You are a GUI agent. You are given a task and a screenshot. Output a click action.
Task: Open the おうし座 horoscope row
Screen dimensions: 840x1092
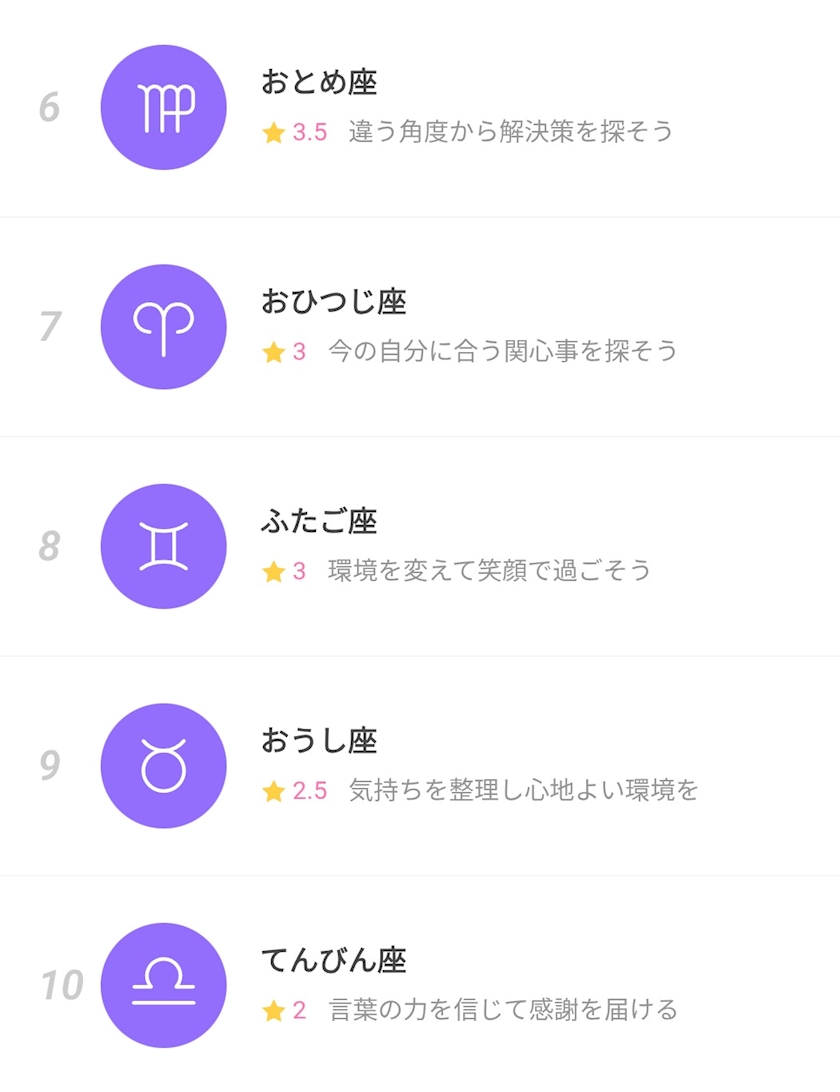[420, 765]
